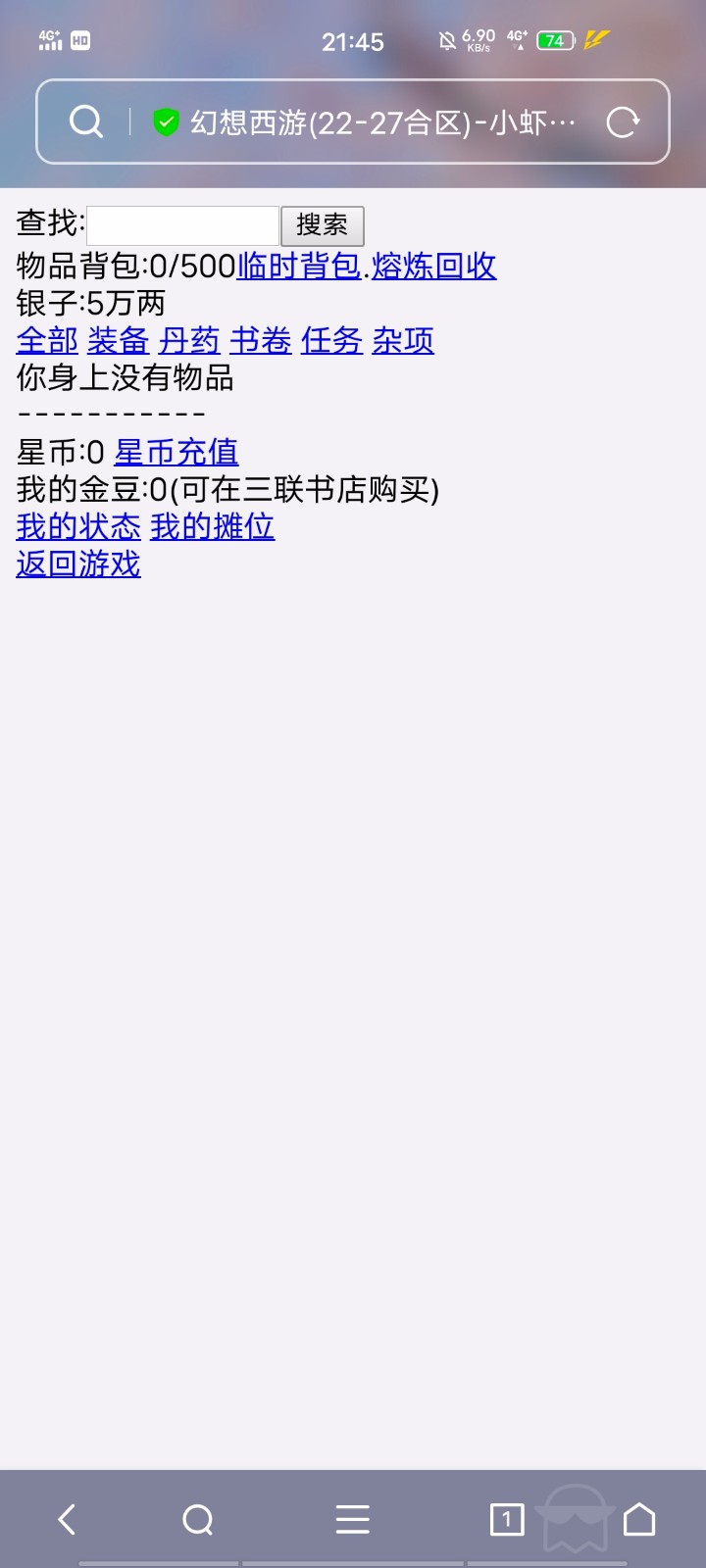Go back using browser back arrow
Viewport: 706px width, 1568px height.
point(67,1519)
